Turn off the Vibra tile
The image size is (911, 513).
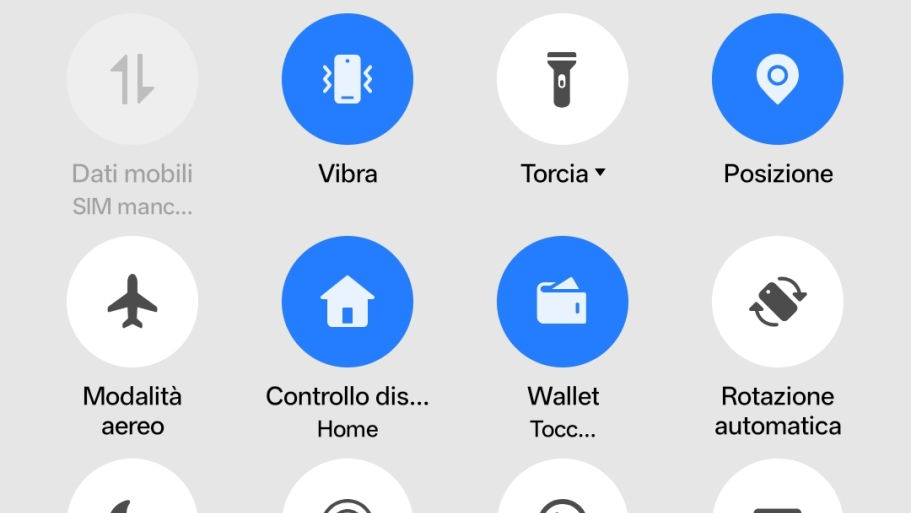click(x=347, y=79)
